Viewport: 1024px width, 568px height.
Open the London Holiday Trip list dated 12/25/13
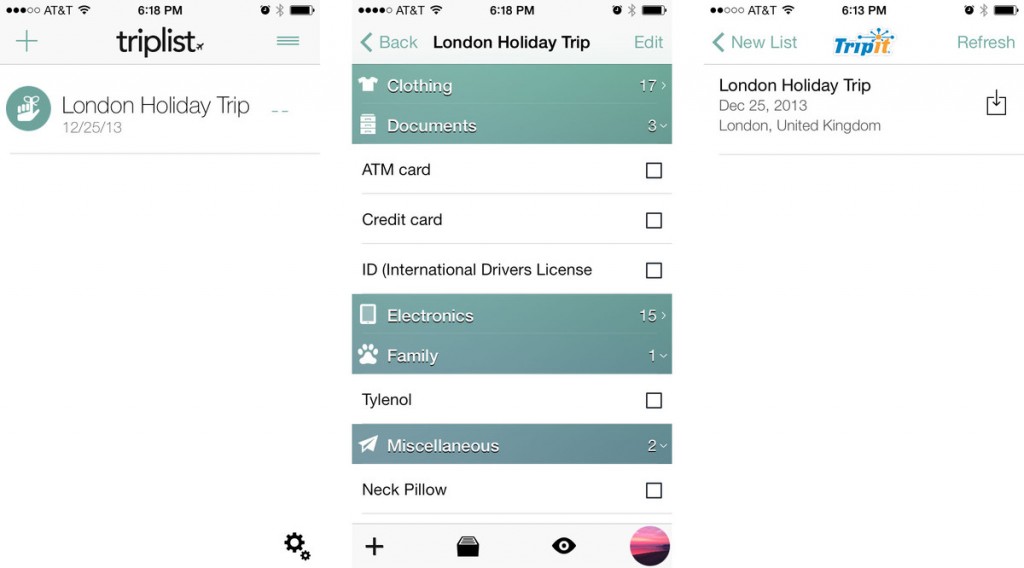coord(155,110)
